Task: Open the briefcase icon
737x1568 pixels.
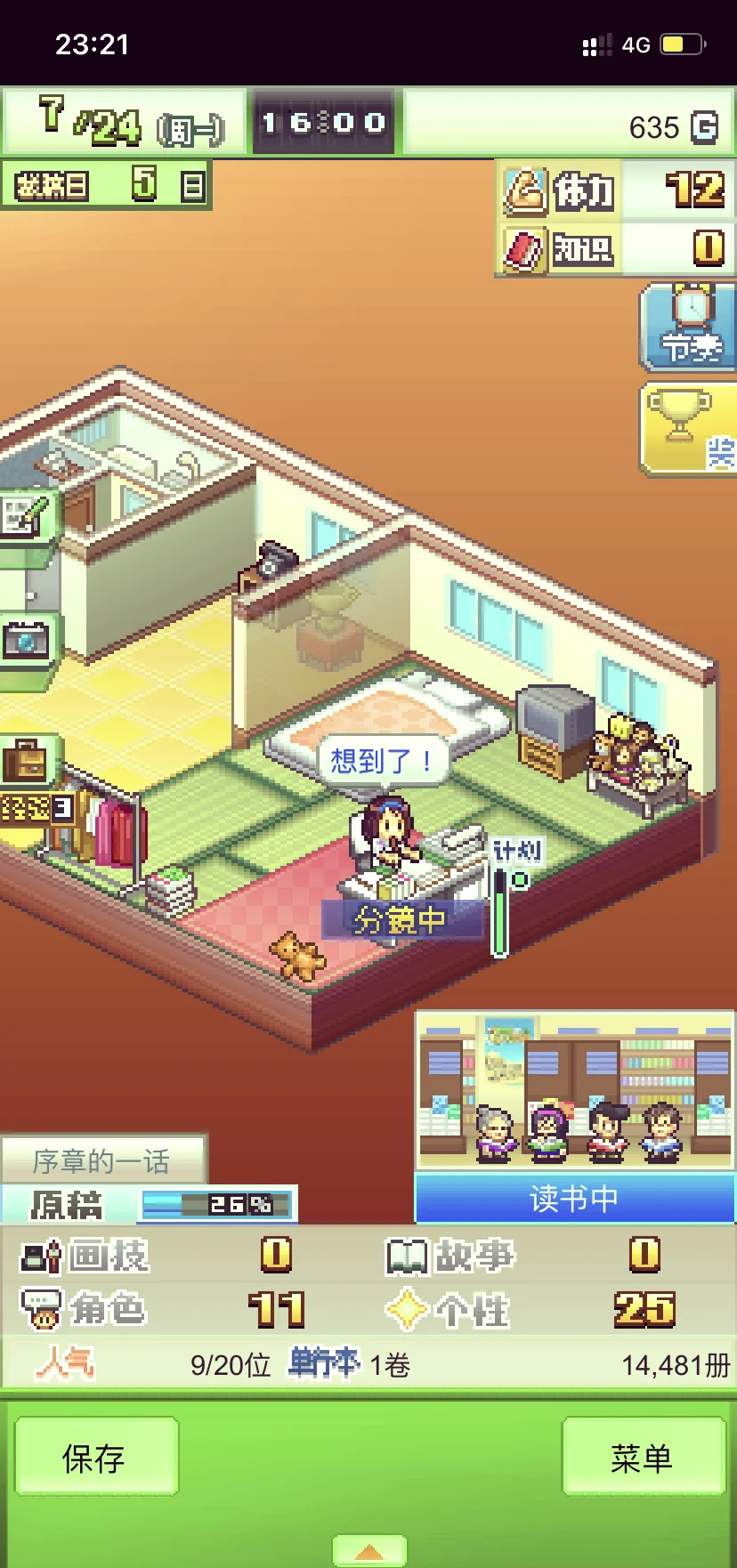Action: point(27,762)
